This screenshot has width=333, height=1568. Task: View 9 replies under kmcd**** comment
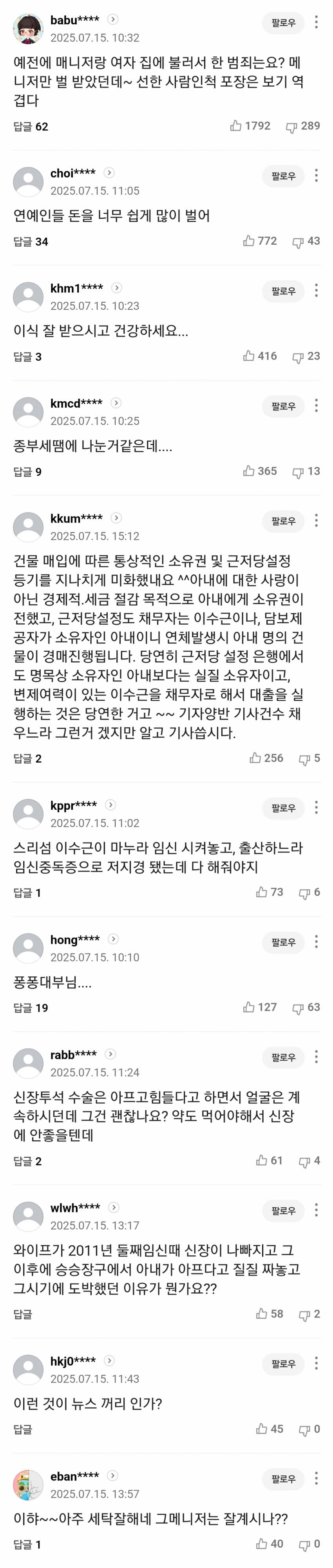pos(27,472)
